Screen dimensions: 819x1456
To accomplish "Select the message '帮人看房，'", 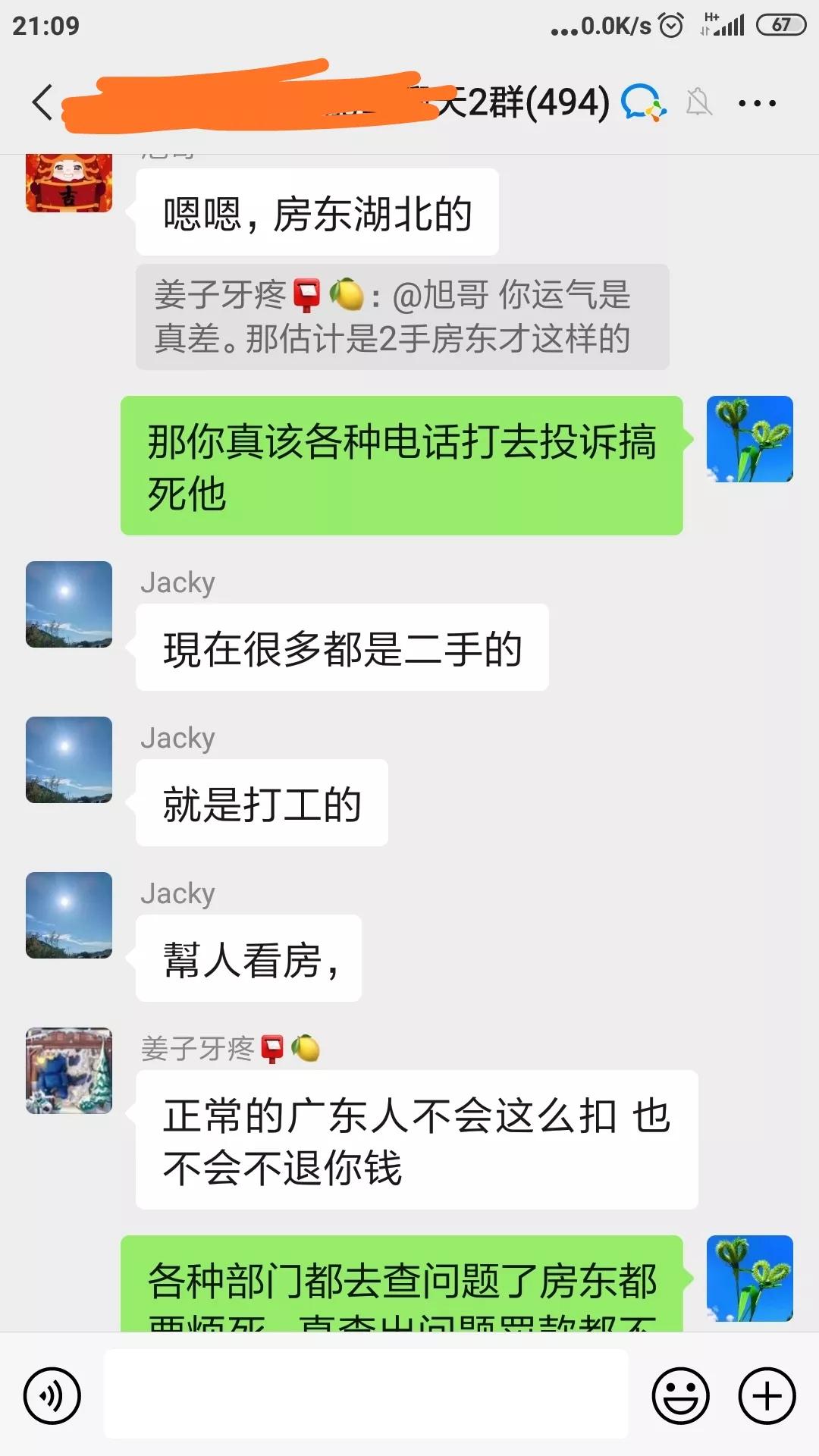I will point(248,958).
